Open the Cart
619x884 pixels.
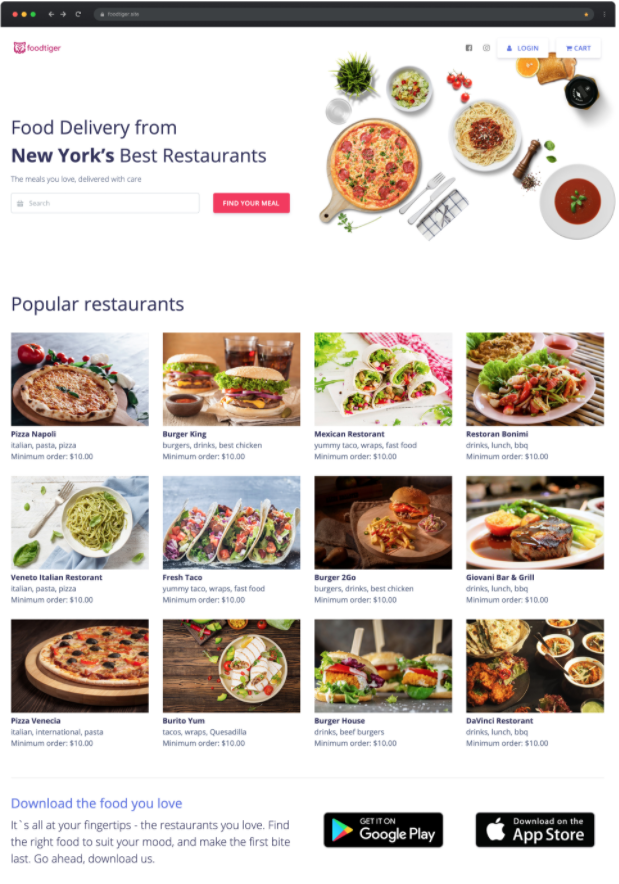pyautogui.click(x=577, y=48)
